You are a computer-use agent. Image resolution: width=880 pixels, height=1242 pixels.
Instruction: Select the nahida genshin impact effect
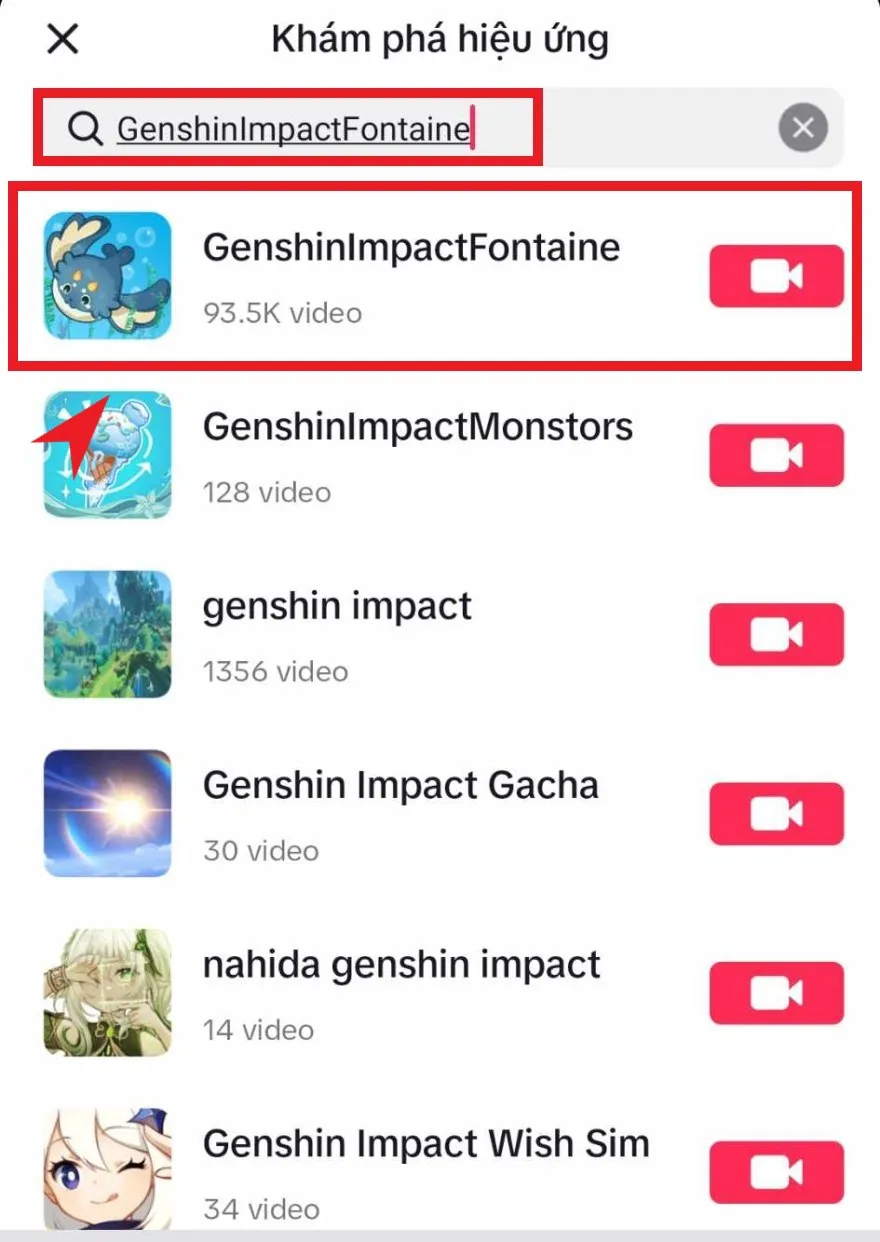tap(400, 964)
